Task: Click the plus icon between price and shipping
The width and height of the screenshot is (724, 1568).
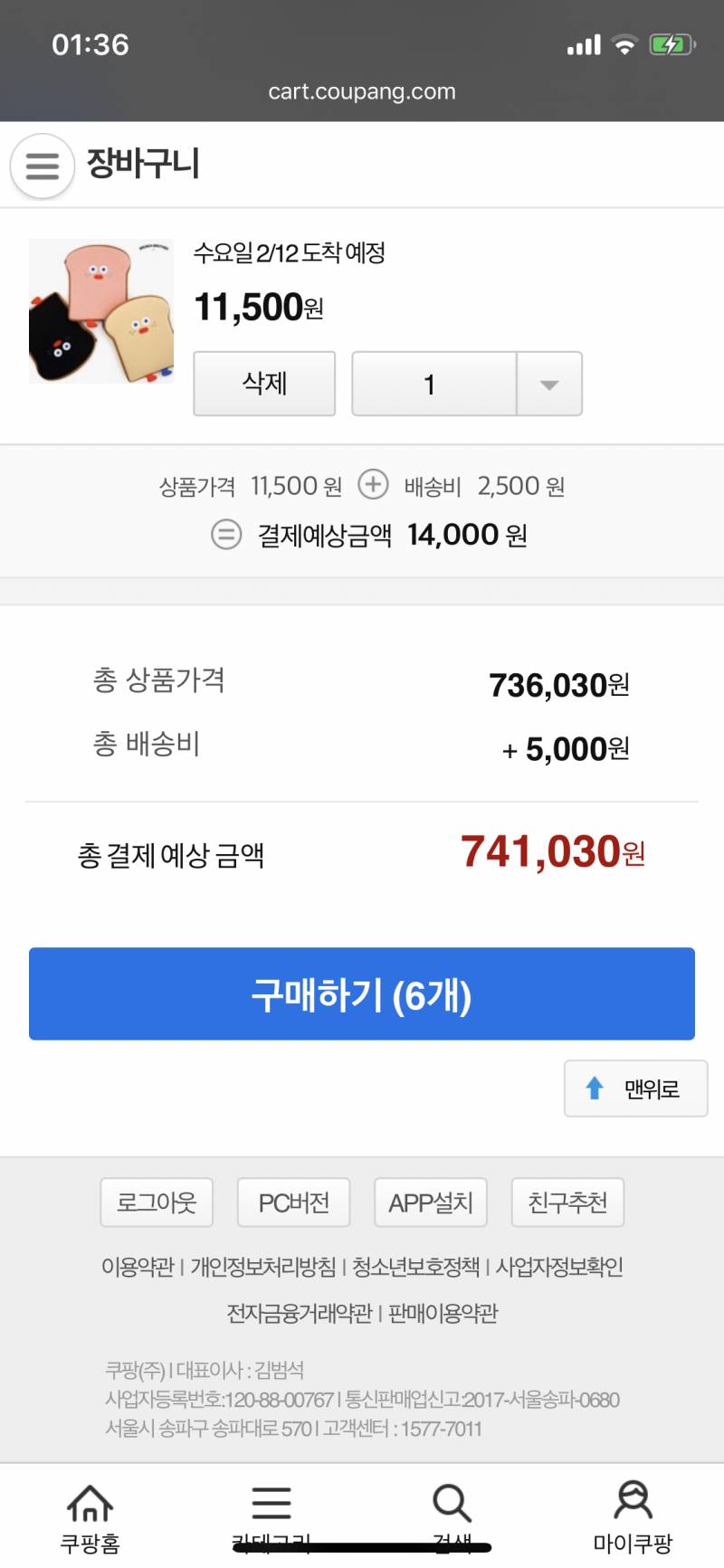Action: click(373, 485)
